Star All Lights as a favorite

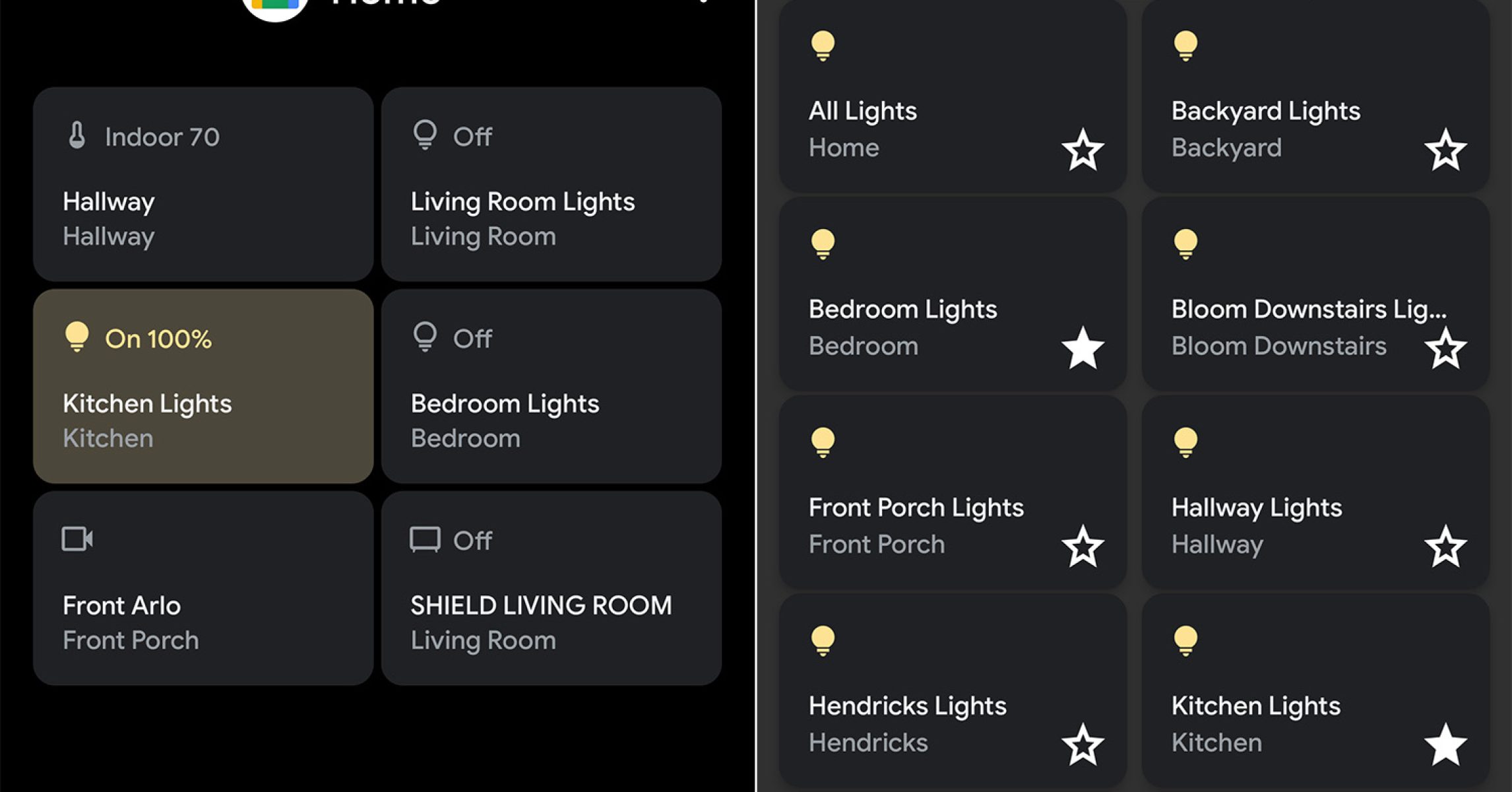(x=1083, y=150)
